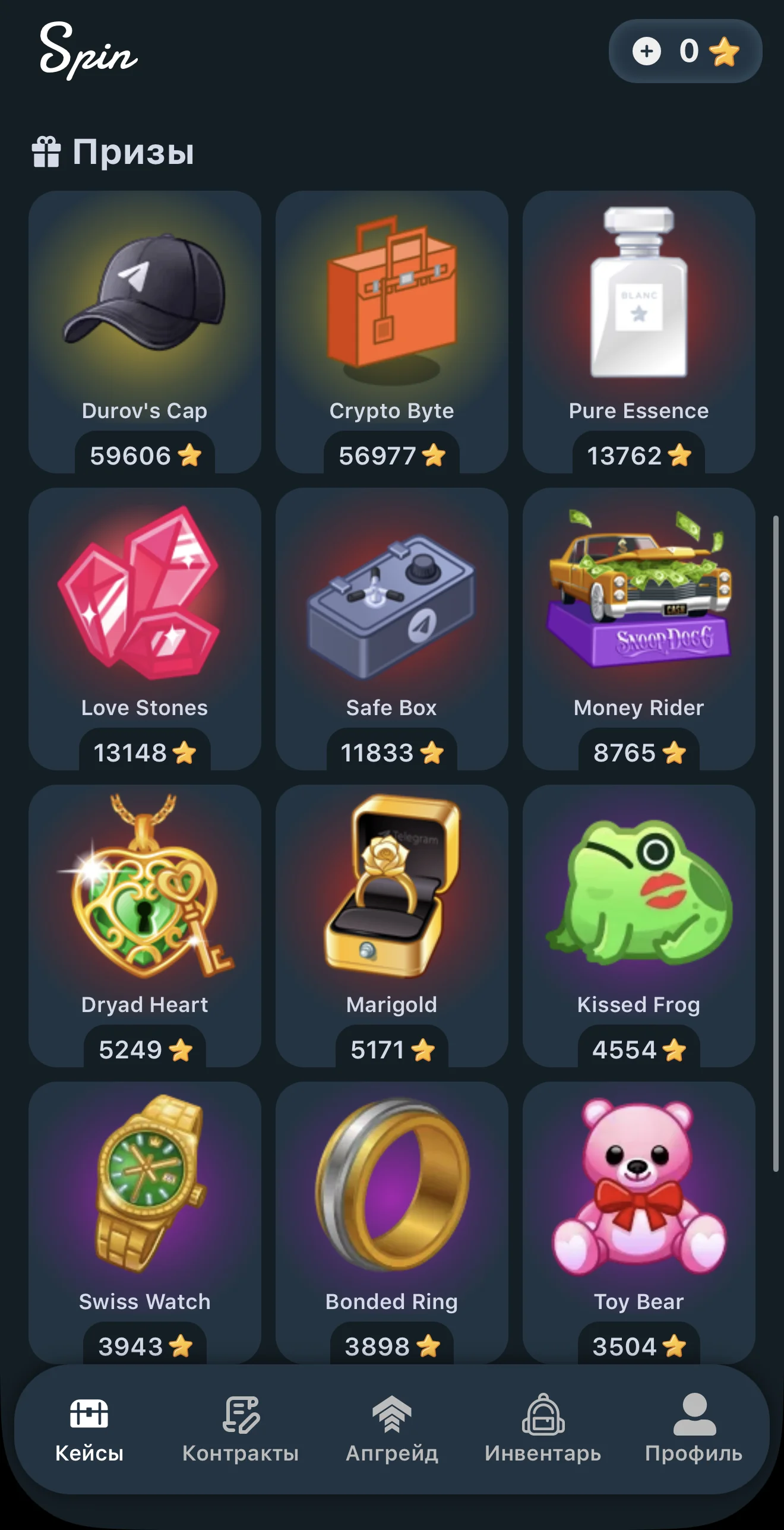Open the Safe Box prize card
Screen dimensions: 784x1530
392,629
